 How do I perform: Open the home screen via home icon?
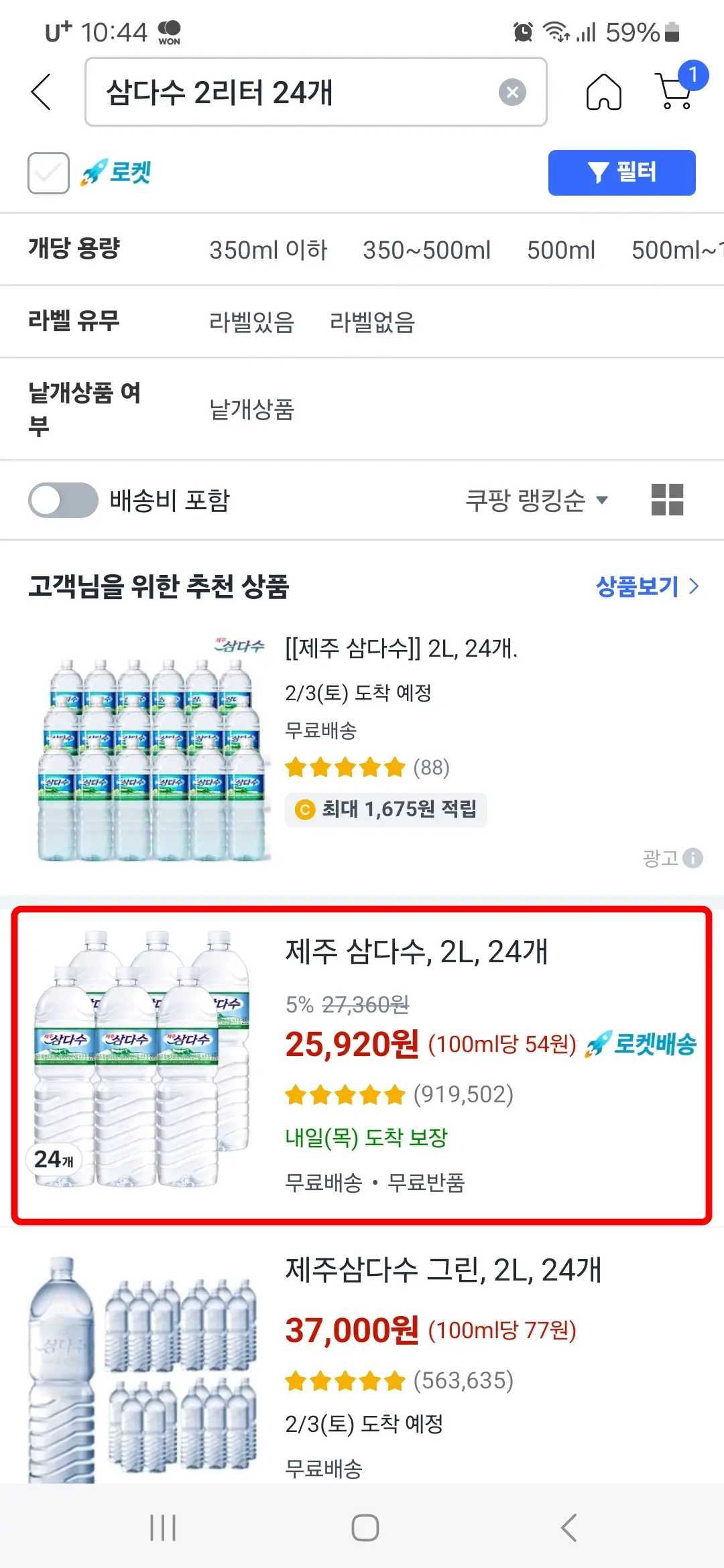click(x=603, y=92)
